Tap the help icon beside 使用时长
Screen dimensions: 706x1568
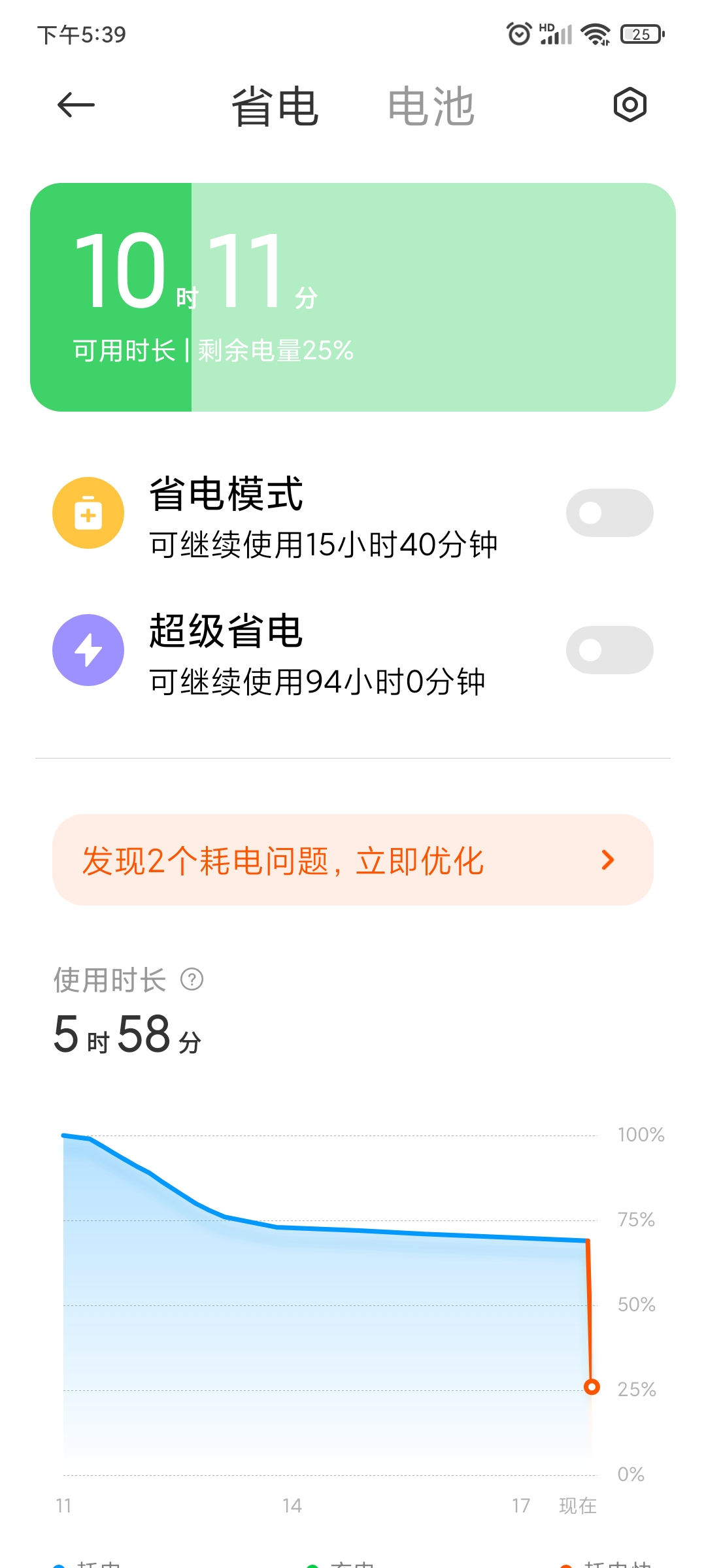[x=192, y=979]
